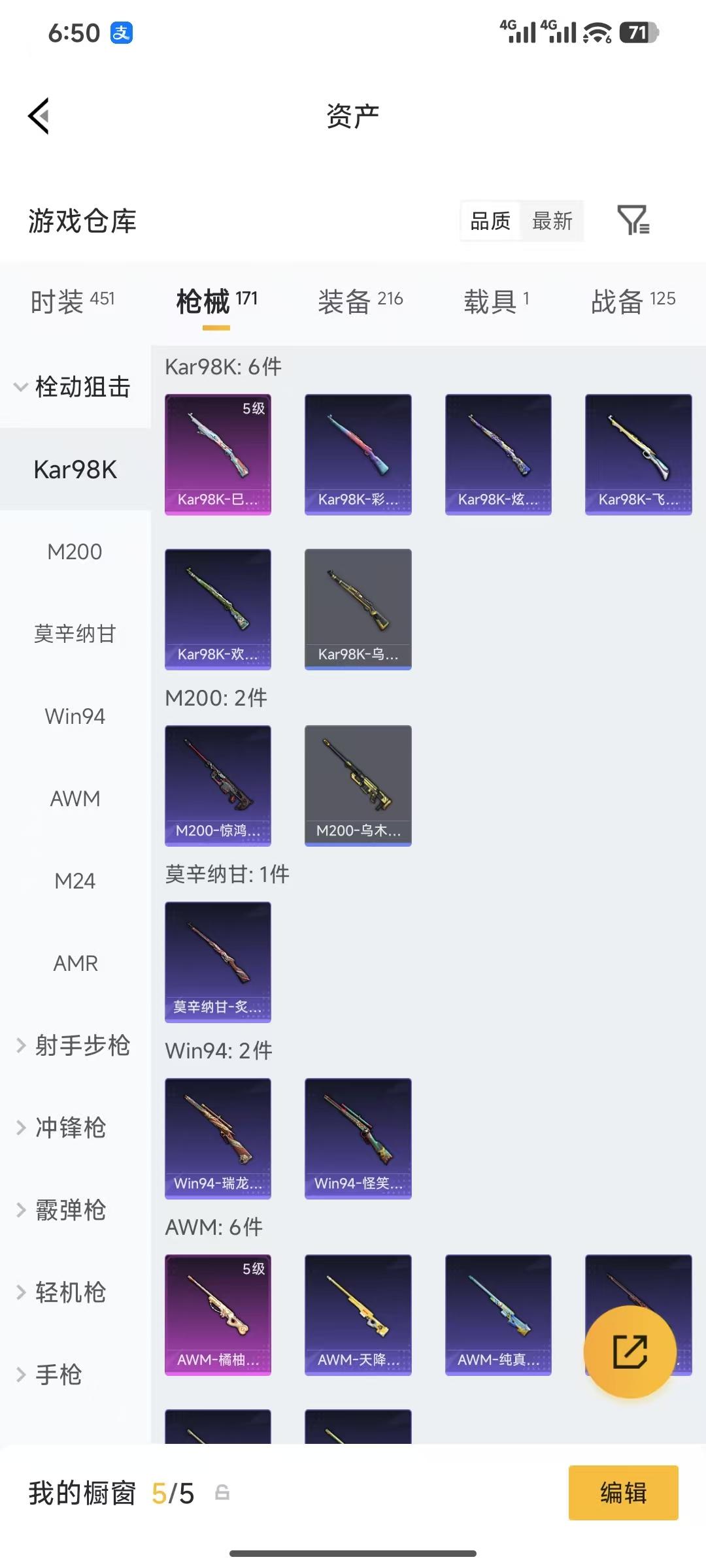Open the filter icon next to 最新
706x1568 pixels.
coord(633,220)
